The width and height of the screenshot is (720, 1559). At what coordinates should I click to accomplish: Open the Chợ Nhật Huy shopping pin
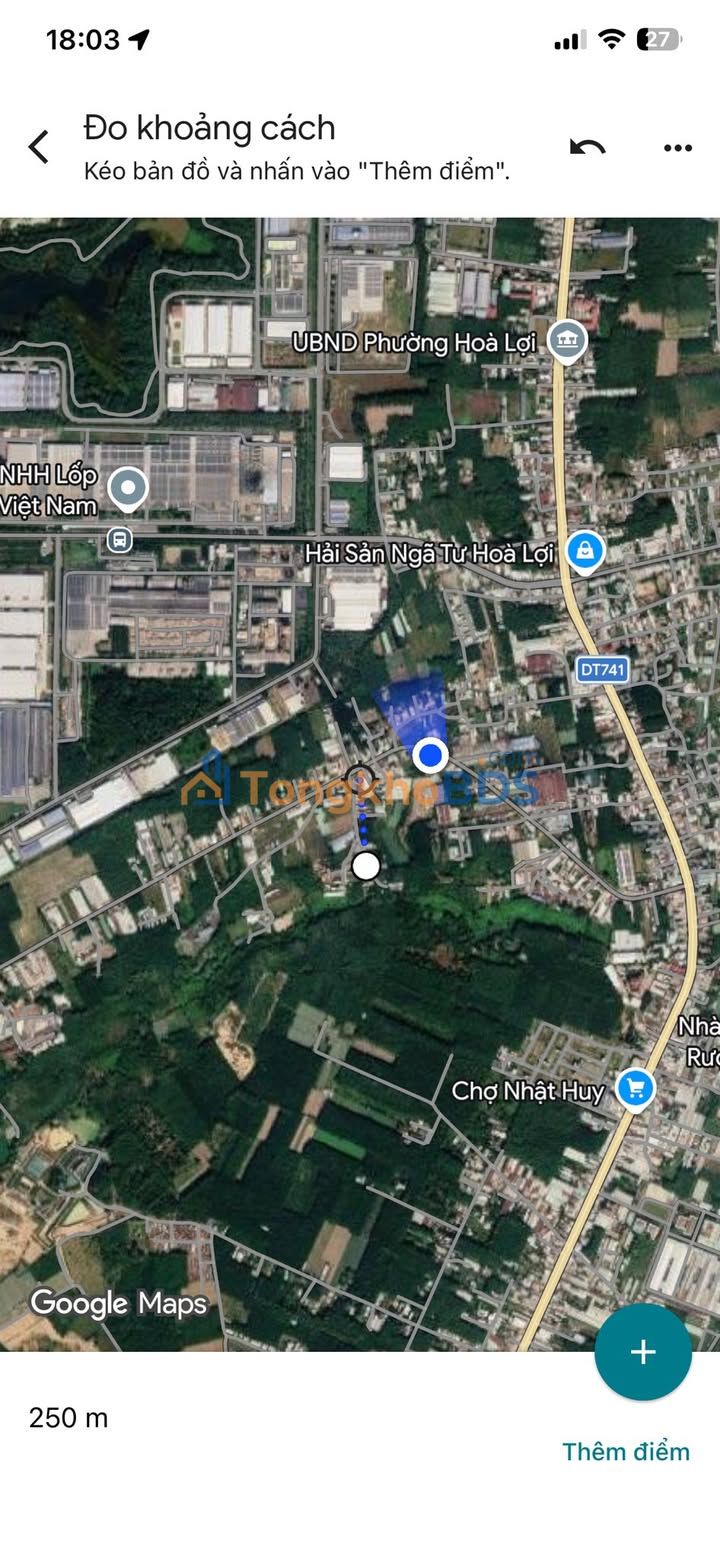635,1089
